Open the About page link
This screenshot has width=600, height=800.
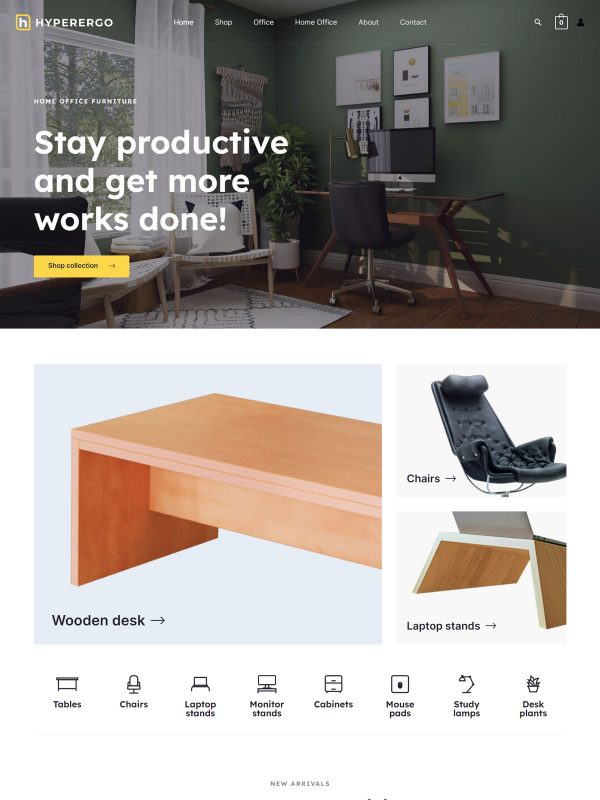(368, 22)
